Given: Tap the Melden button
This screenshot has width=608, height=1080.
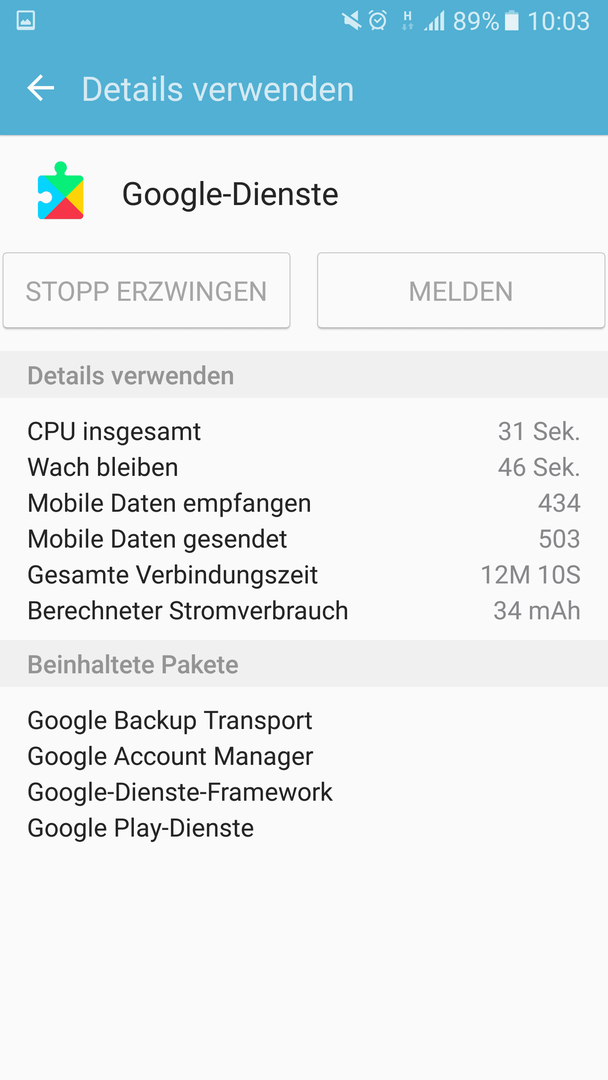Looking at the screenshot, I should [461, 291].
